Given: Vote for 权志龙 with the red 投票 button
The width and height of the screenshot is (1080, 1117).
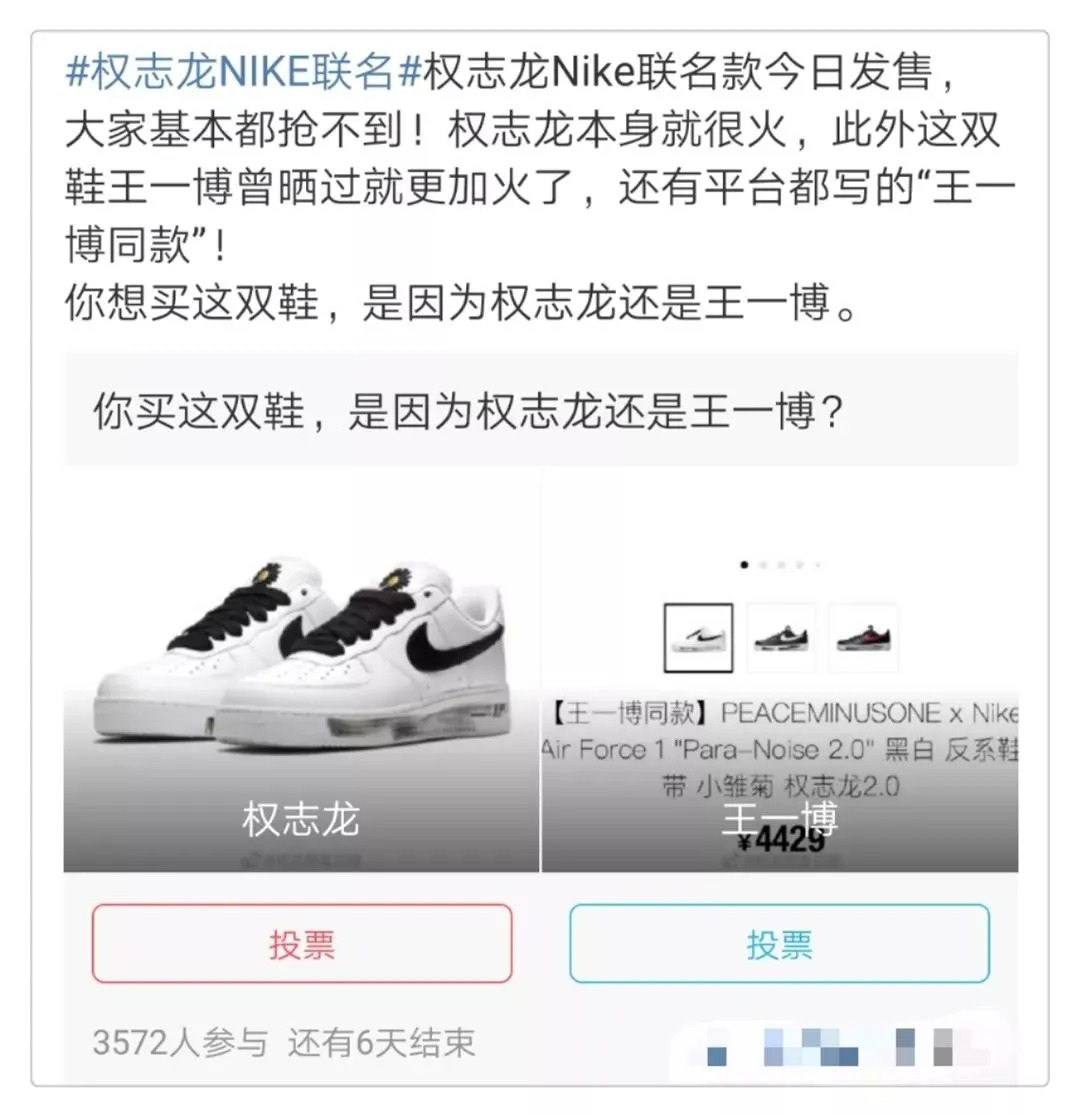Looking at the screenshot, I should pyautogui.click(x=302, y=944).
